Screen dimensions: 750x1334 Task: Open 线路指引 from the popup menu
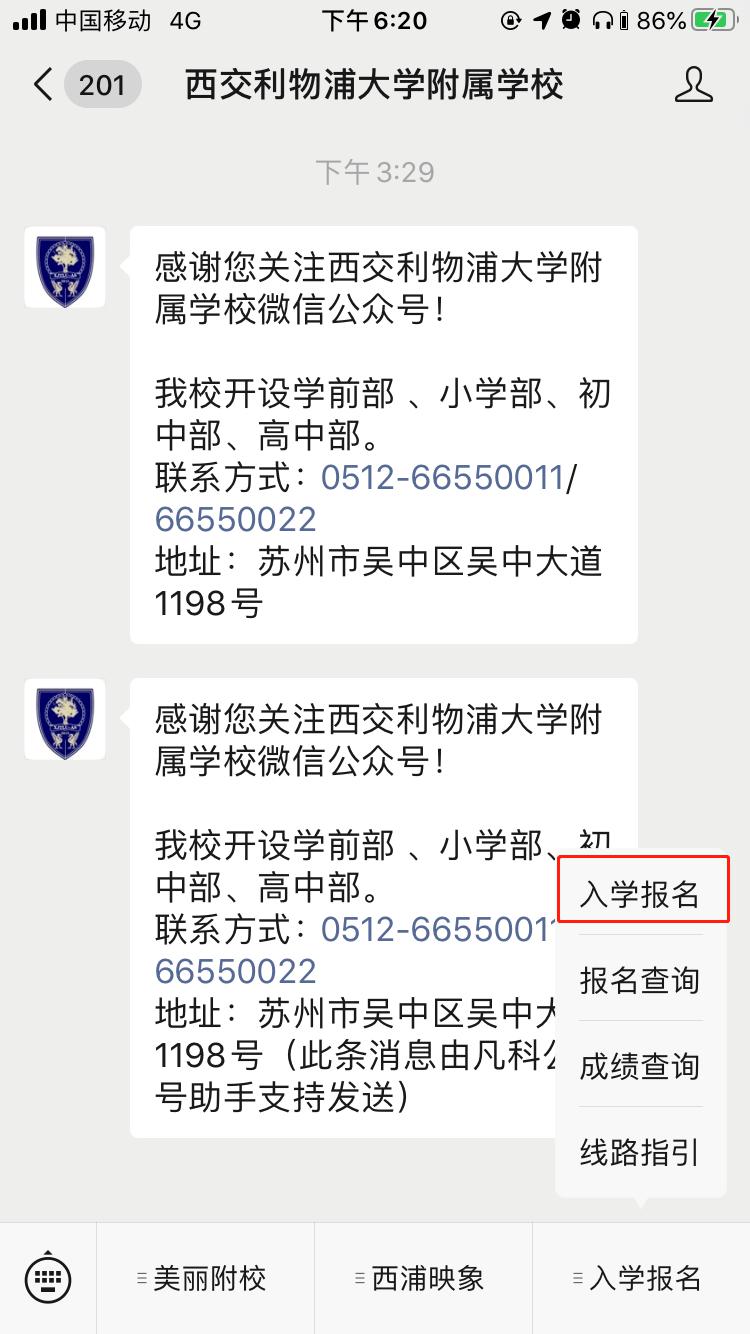tap(641, 1152)
